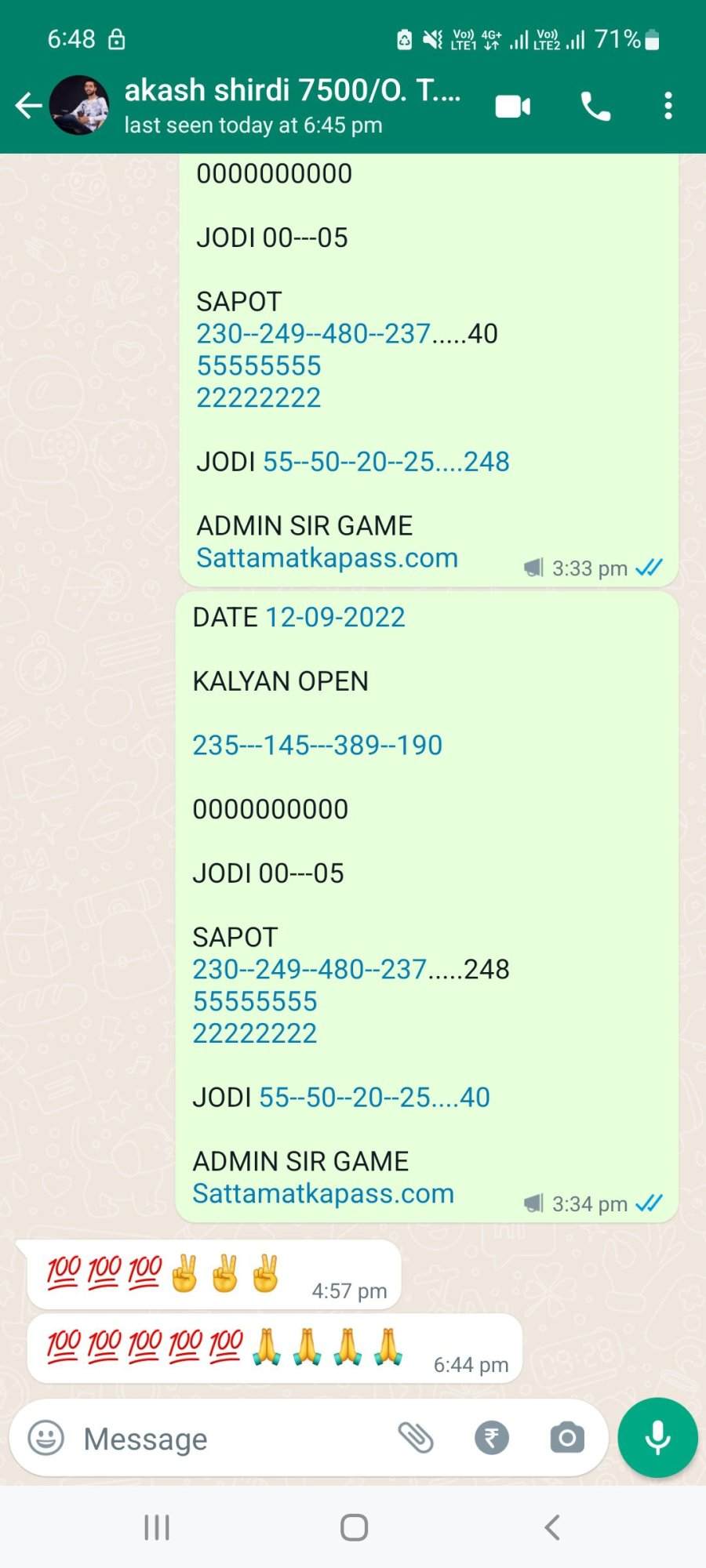Tap the voice message microphone button
This screenshot has width=706, height=1568.
point(657,1438)
